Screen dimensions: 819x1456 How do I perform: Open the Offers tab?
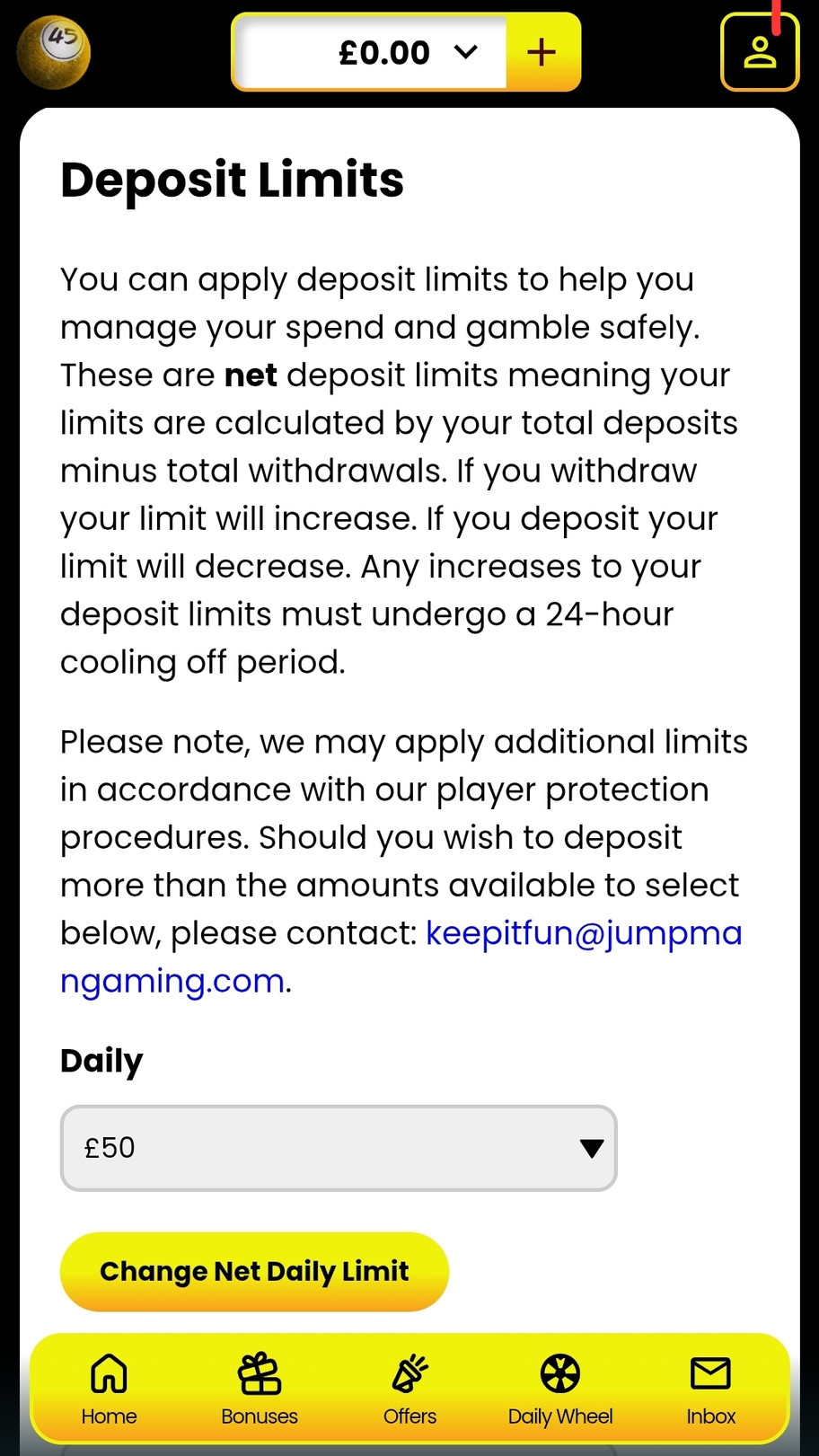409,1389
